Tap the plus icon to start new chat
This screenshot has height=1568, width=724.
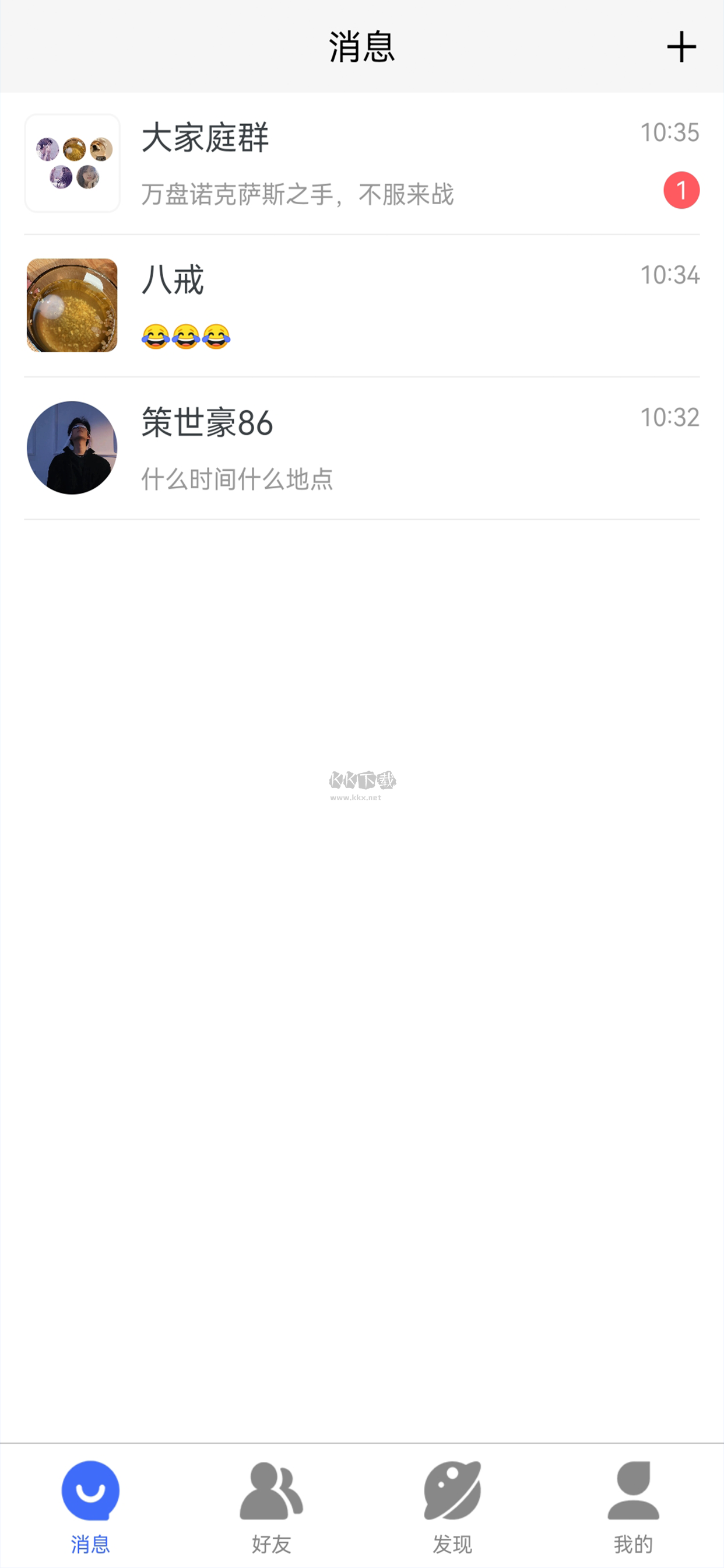[x=683, y=46]
